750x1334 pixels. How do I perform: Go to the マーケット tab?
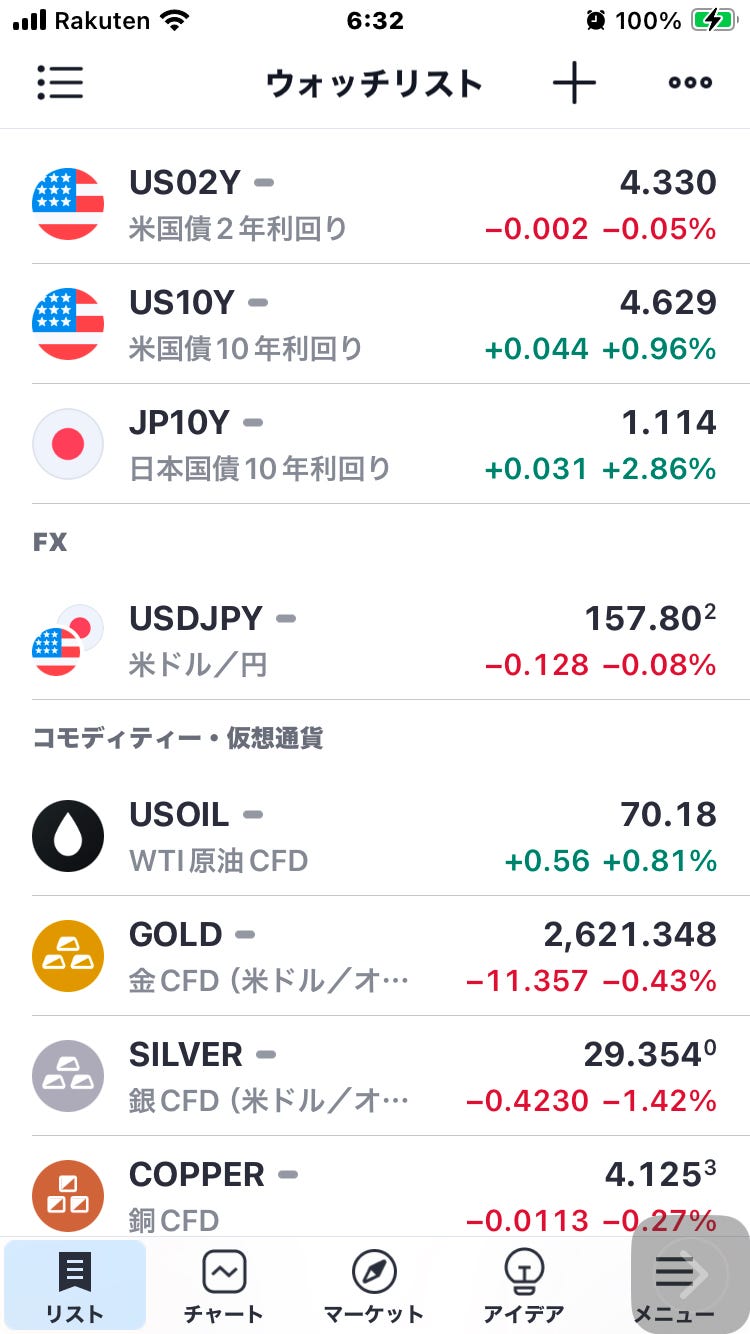click(x=374, y=1287)
